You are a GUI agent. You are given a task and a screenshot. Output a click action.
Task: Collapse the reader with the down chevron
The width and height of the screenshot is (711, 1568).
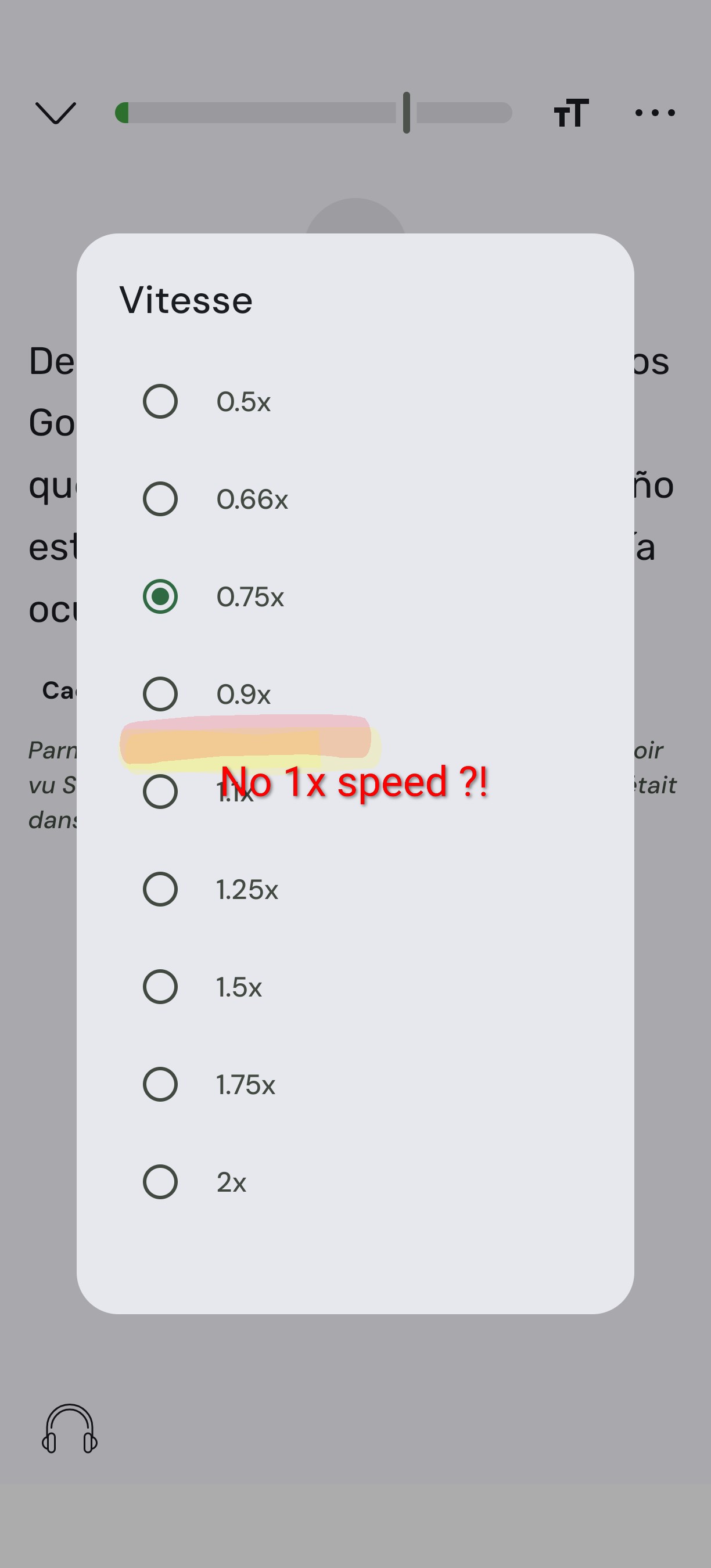(x=55, y=113)
